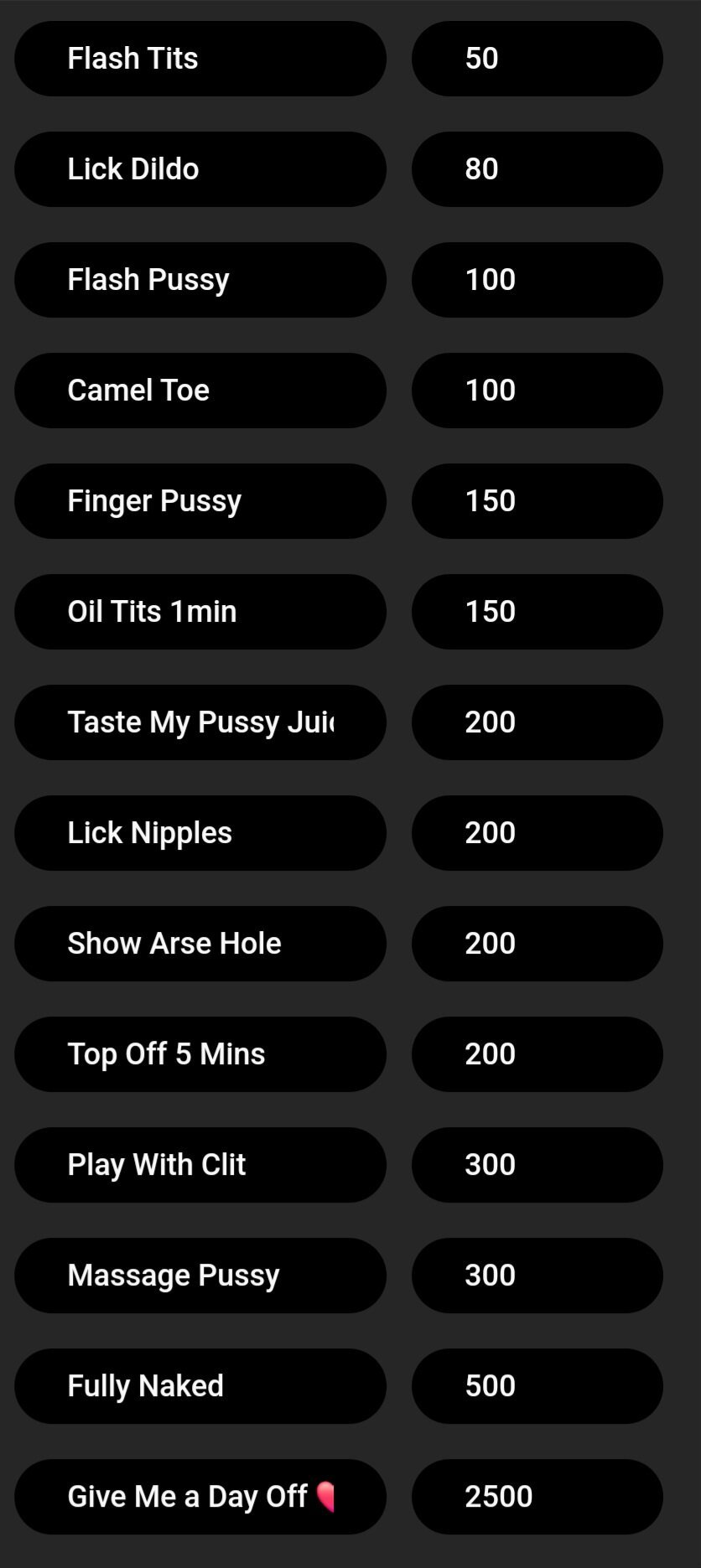This screenshot has height=1568, width=701.
Task: Tap the price field showing 500
Action: click(537, 1386)
